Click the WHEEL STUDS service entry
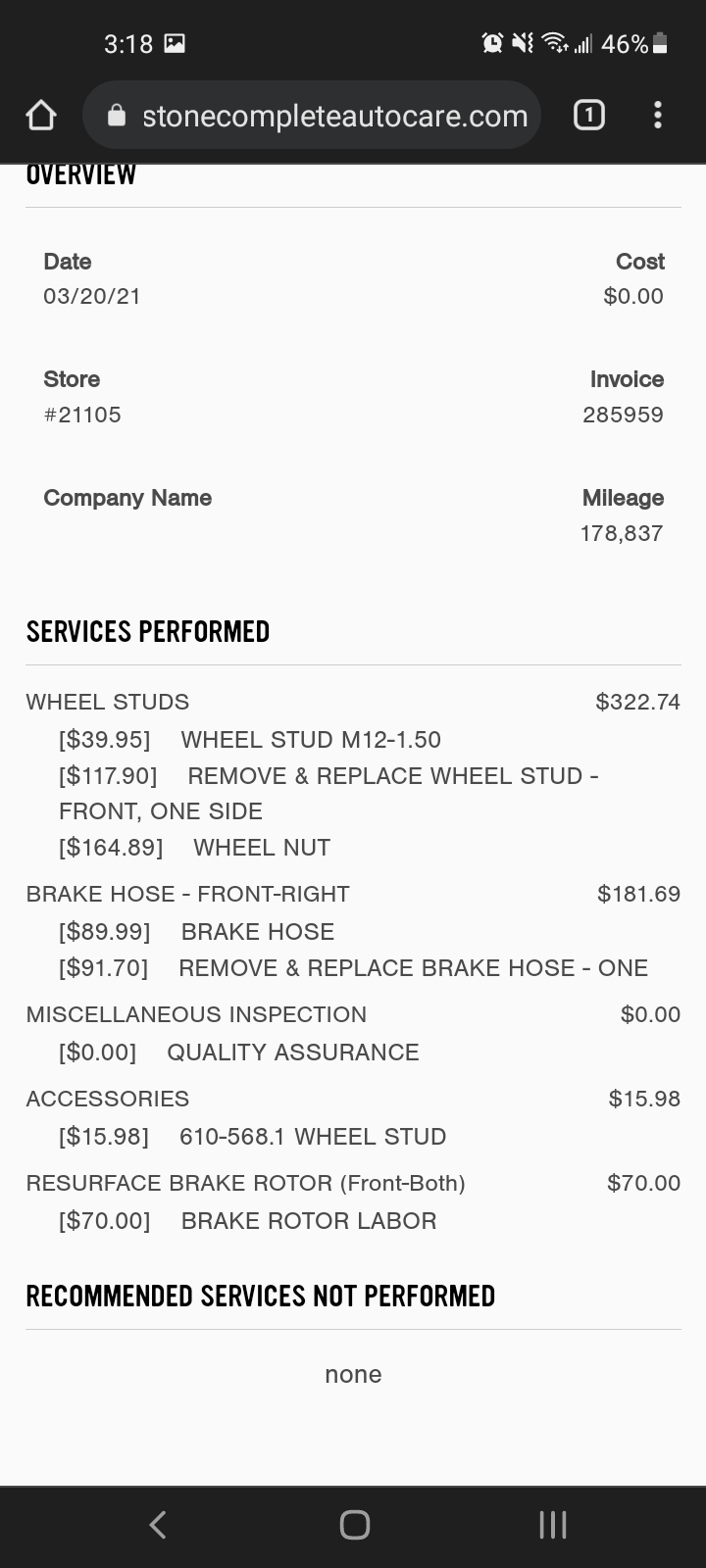The width and height of the screenshot is (706, 1568). click(106, 702)
